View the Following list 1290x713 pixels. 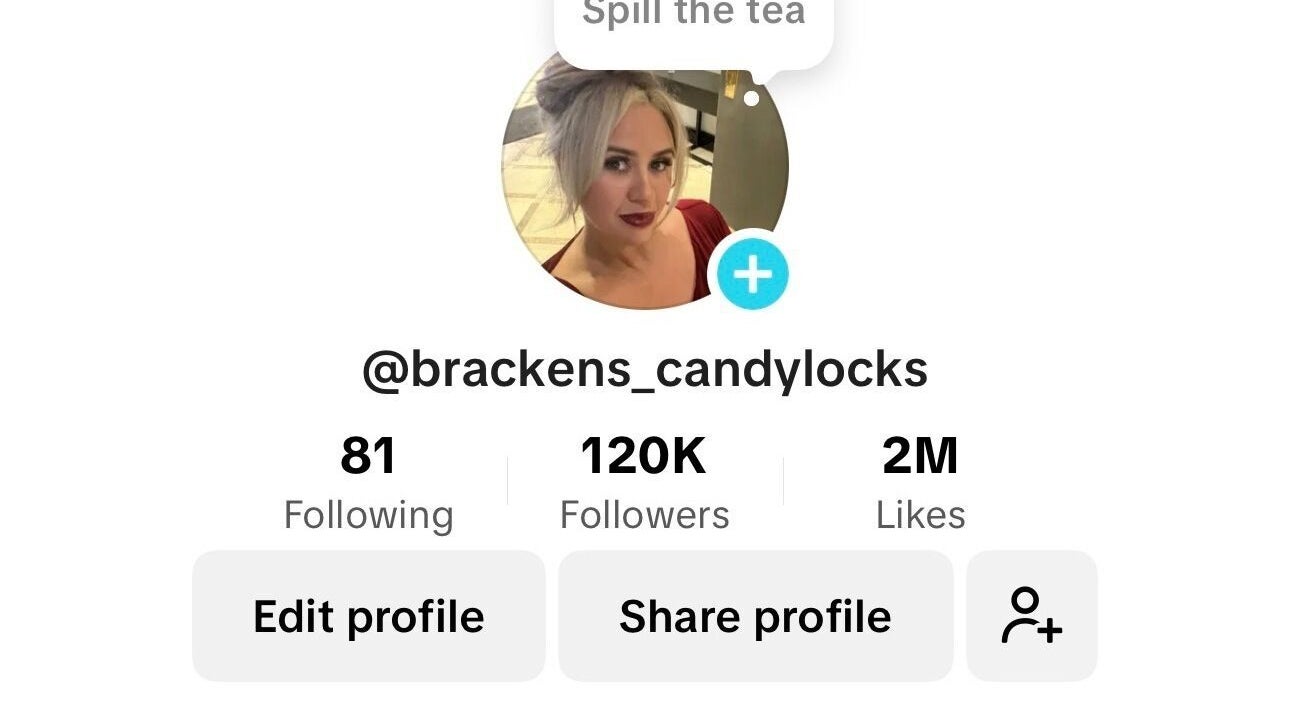[368, 484]
